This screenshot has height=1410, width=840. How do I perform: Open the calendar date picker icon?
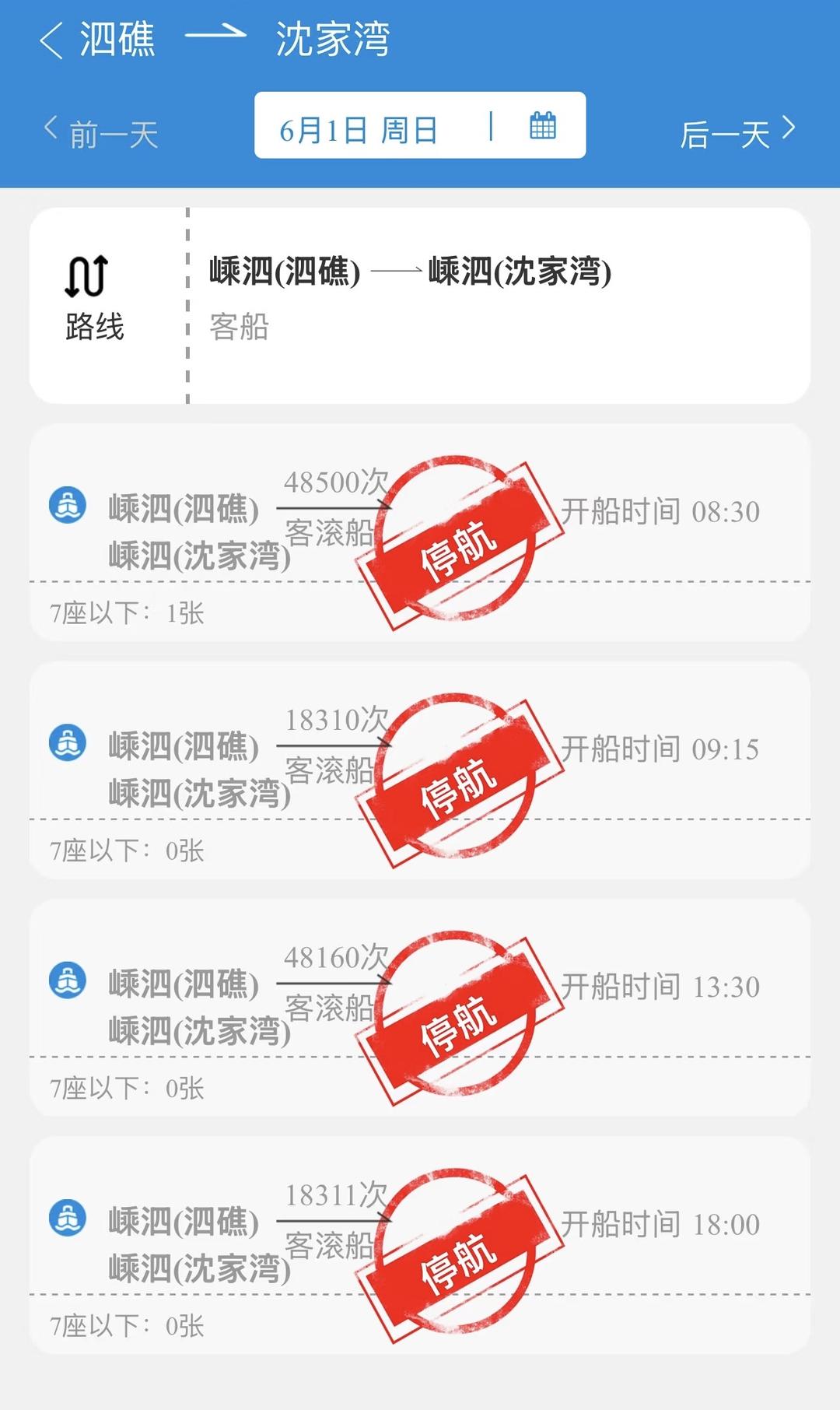coord(542,125)
